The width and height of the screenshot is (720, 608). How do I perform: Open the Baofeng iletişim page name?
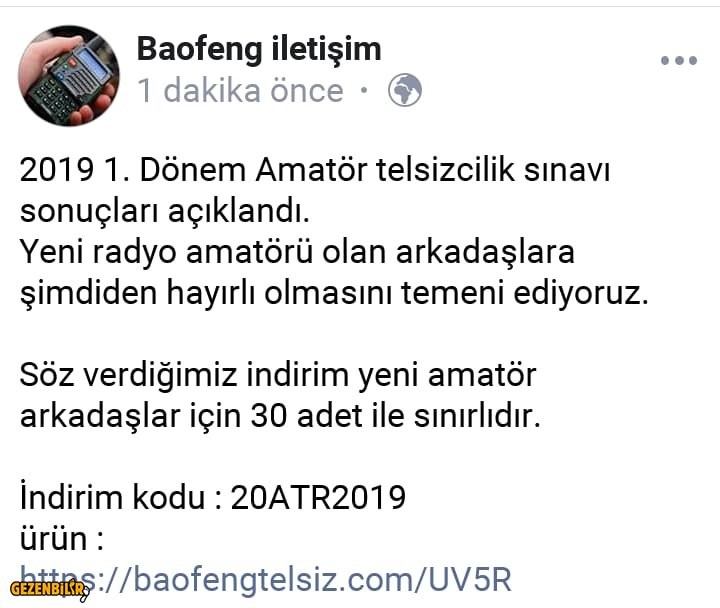[258, 48]
